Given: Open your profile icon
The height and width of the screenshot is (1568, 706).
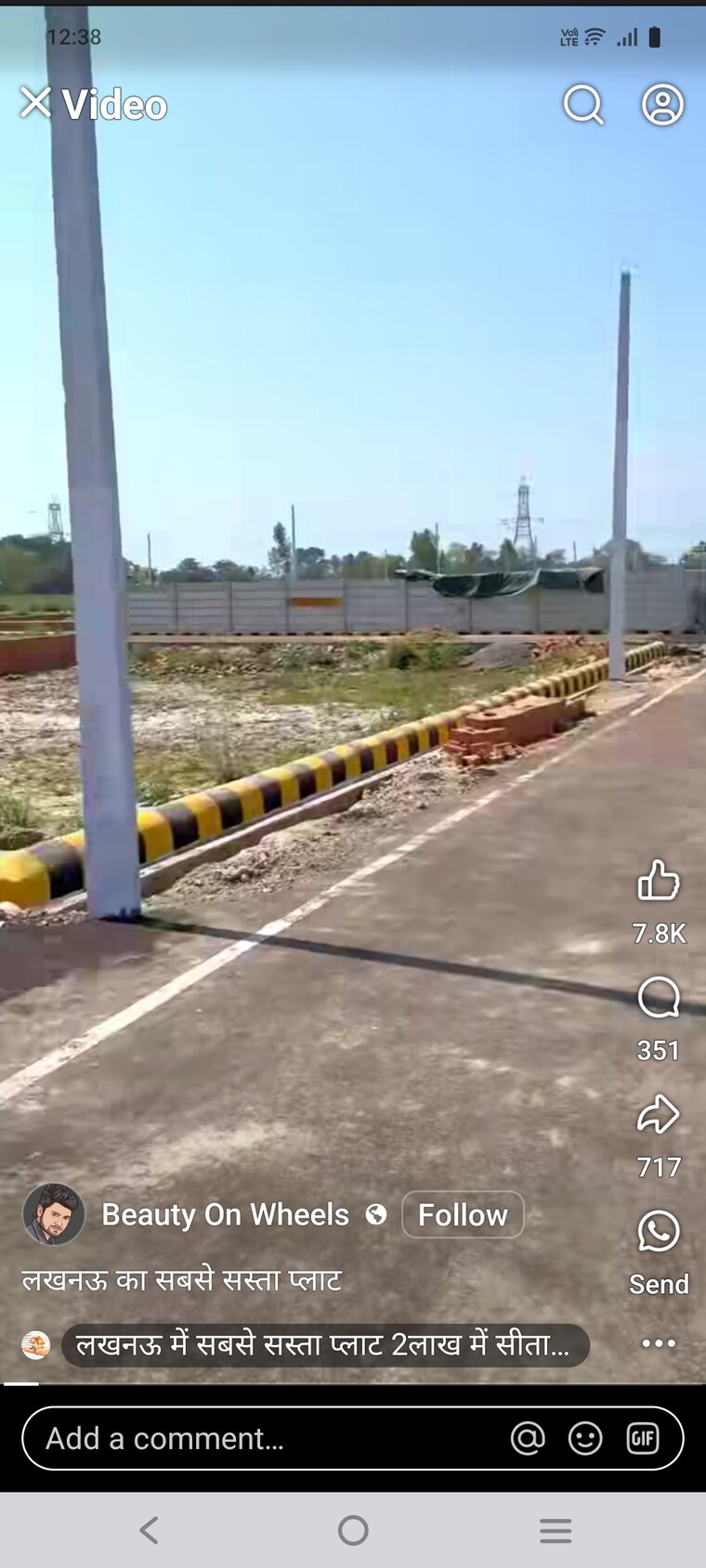Looking at the screenshot, I should coord(662,105).
